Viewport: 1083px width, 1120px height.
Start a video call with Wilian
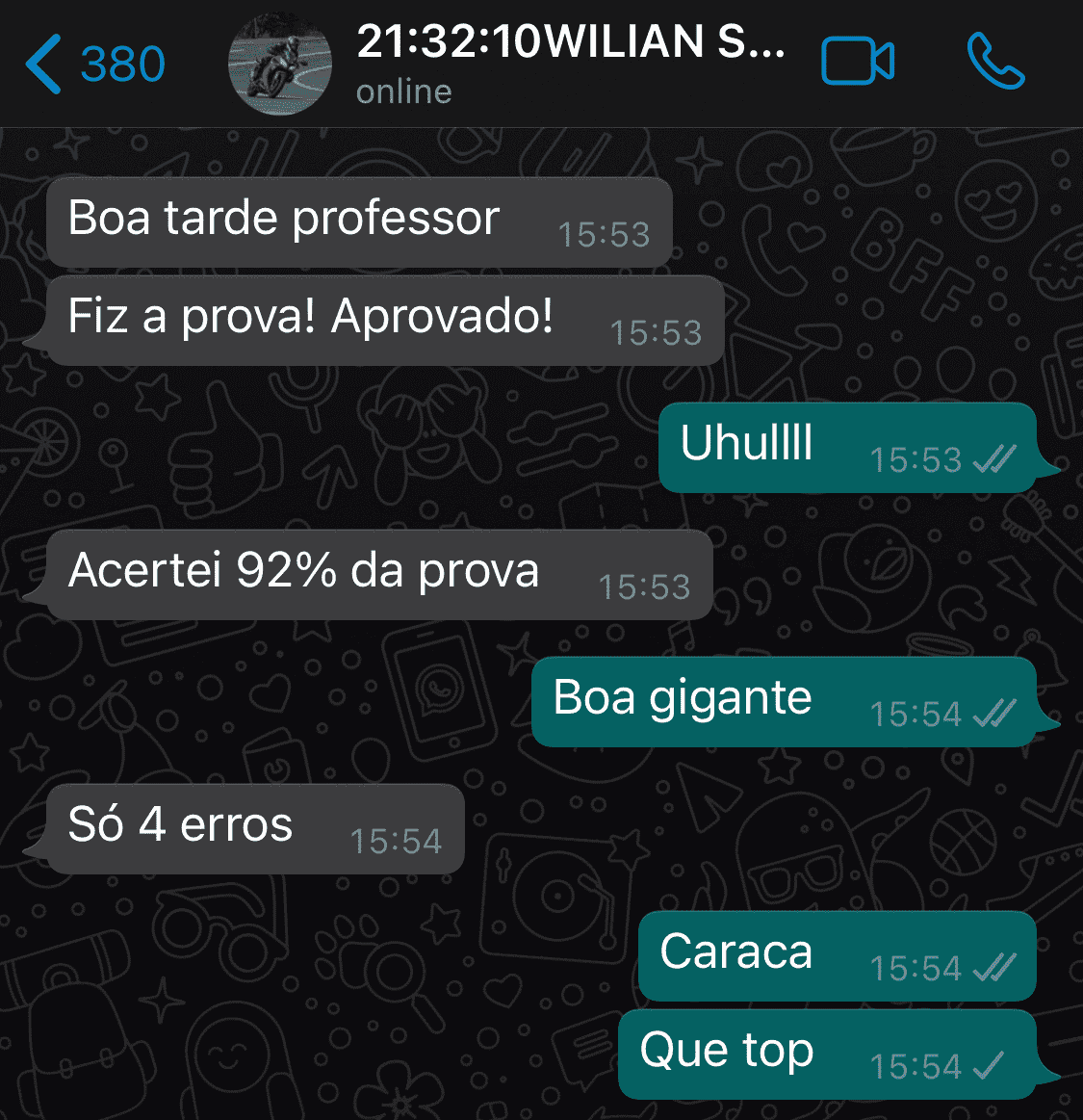point(857,63)
